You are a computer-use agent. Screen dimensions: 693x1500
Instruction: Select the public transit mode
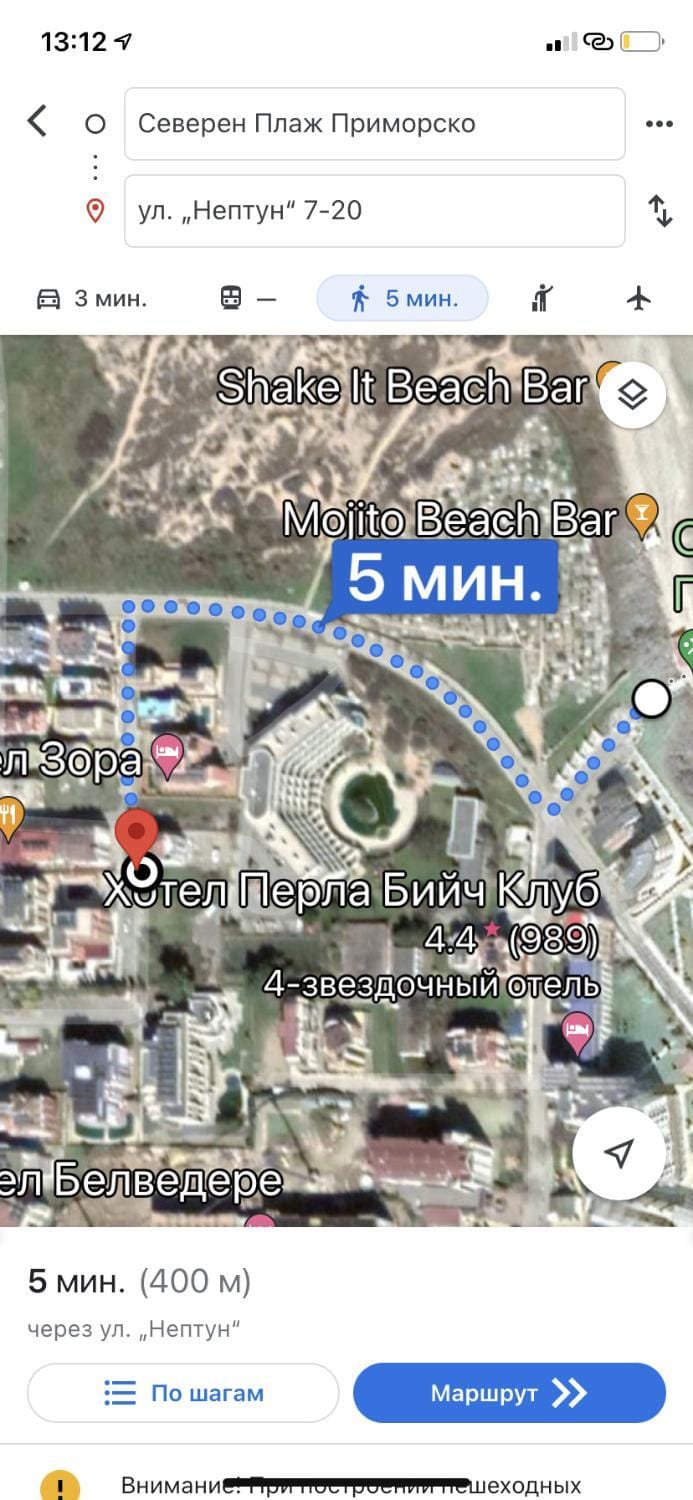(x=247, y=298)
